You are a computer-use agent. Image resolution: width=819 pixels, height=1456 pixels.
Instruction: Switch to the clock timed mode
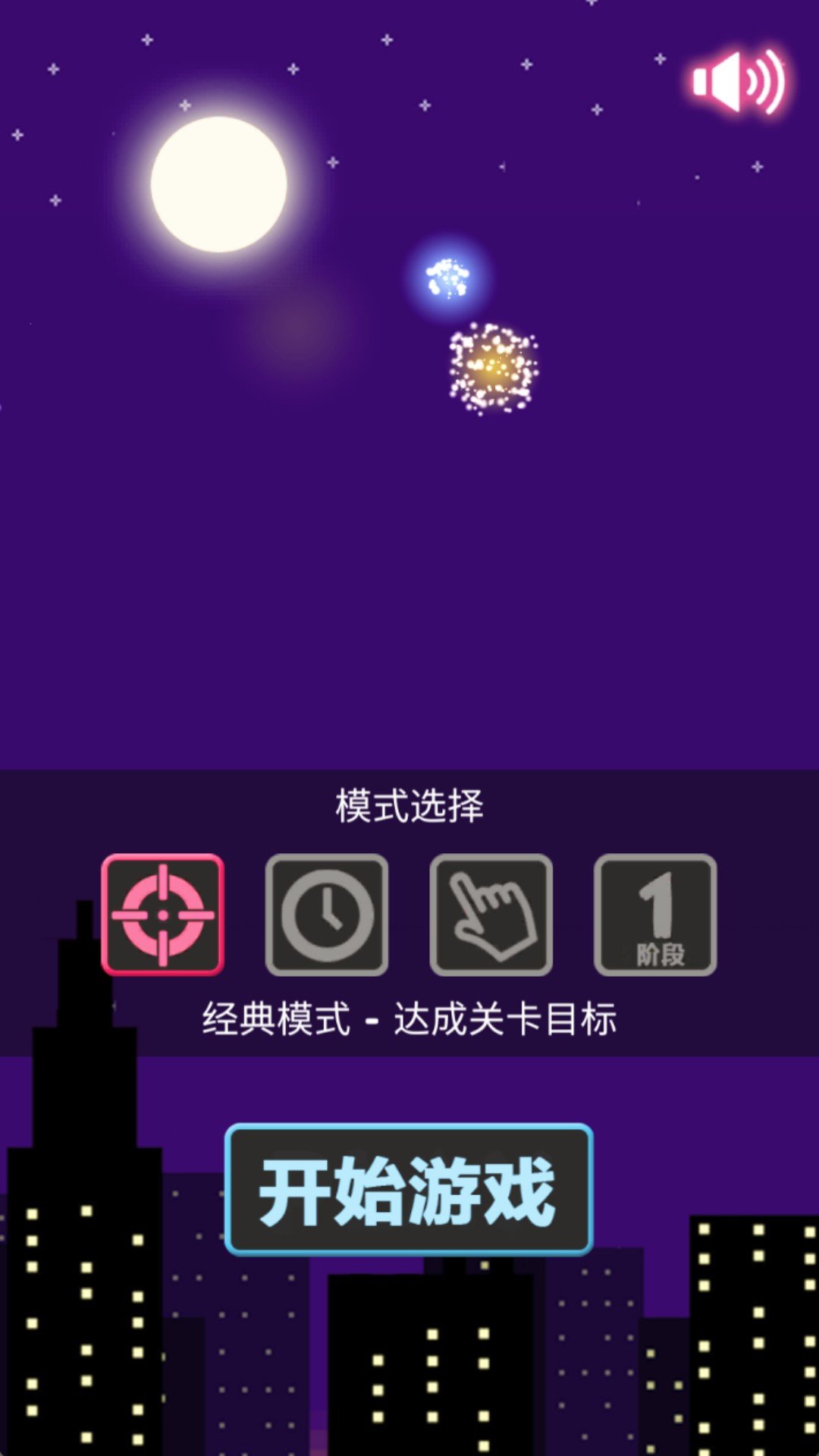(x=327, y=915)
